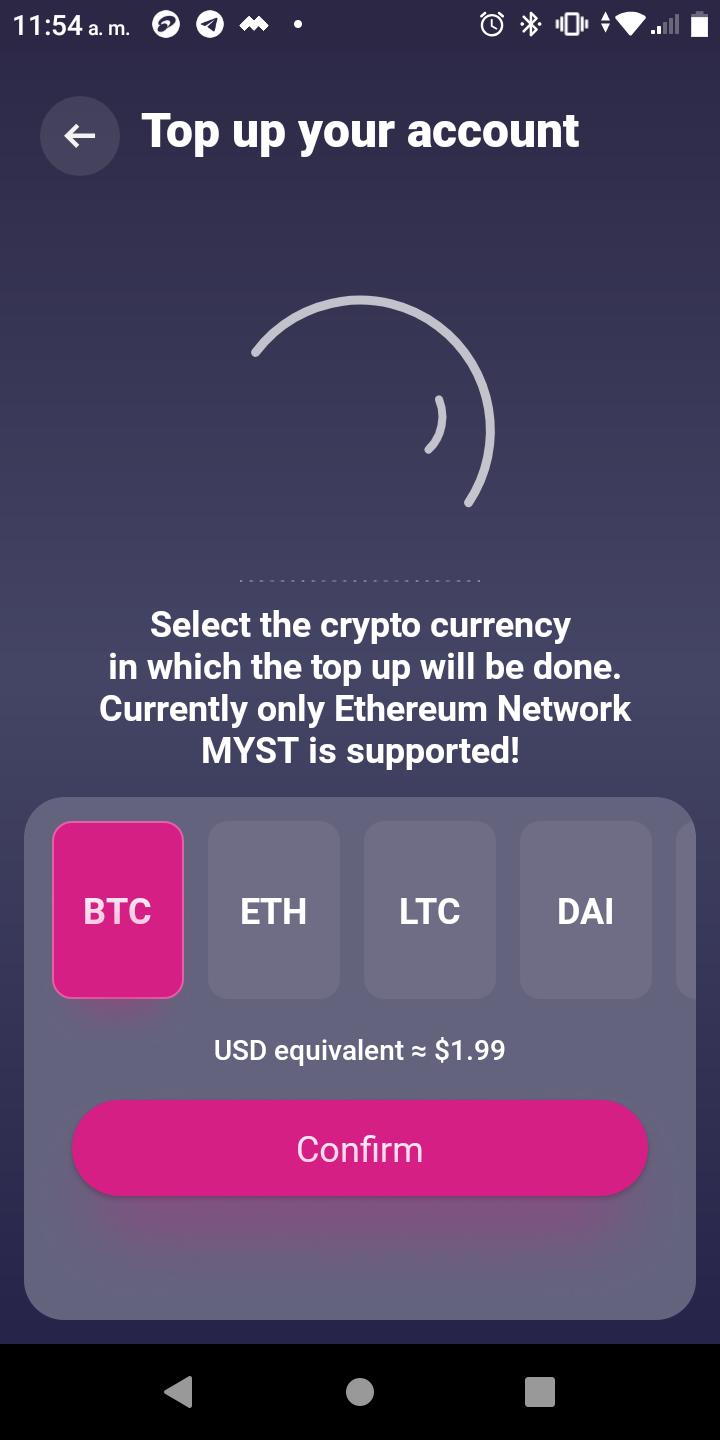
Task: Pick LTC as the payment currency
Action: 430,910
